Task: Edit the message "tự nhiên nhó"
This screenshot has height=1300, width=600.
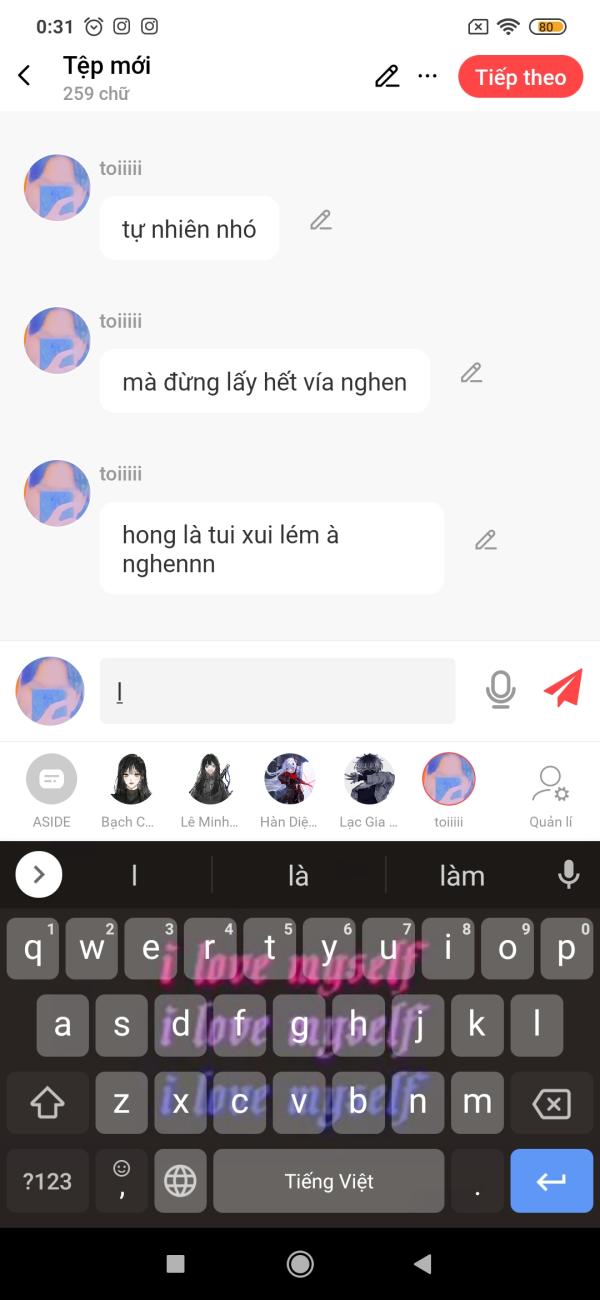Action: [x=320, y=221]
